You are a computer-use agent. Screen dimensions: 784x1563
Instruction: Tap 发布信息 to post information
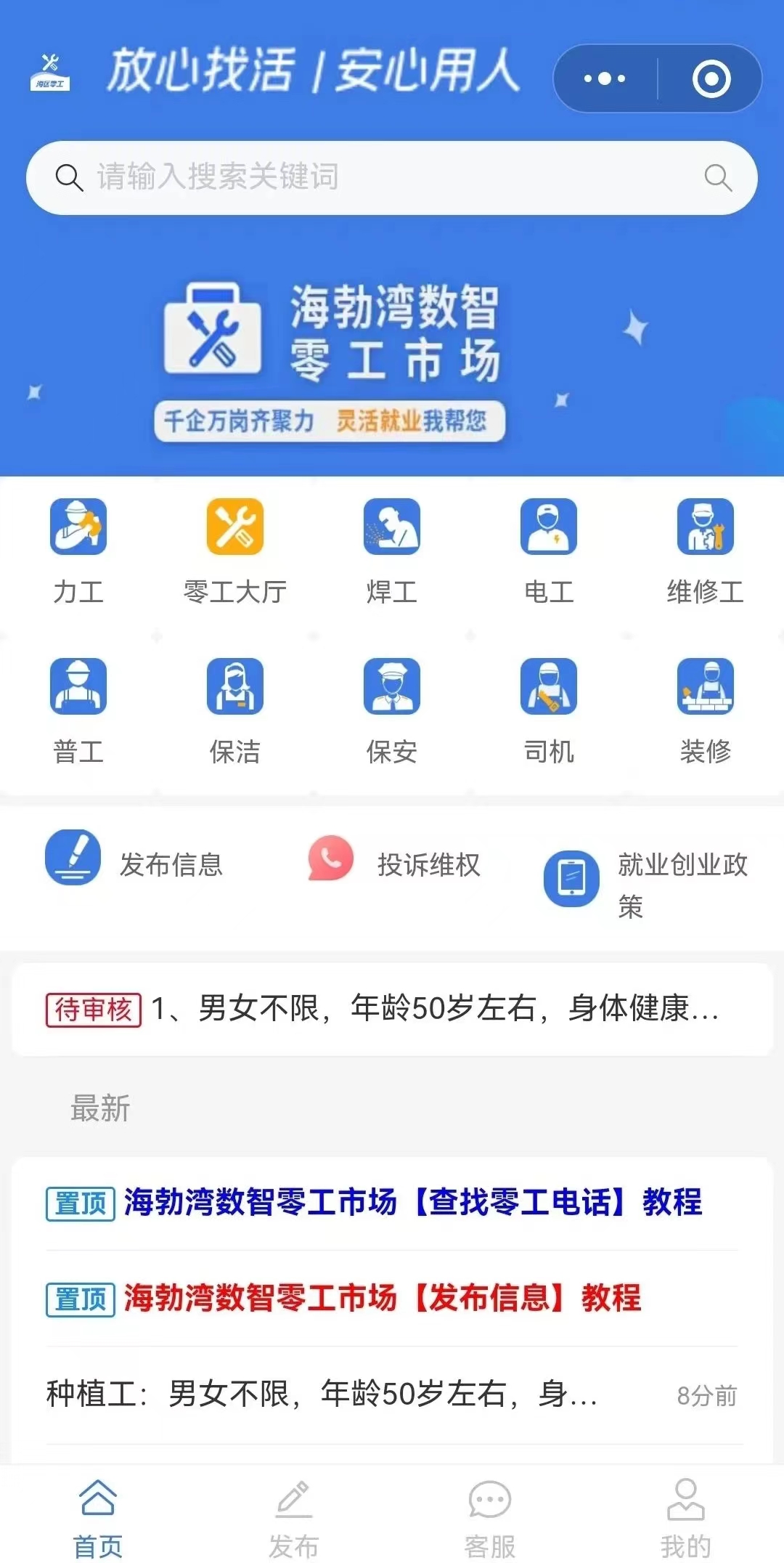[x=135, y=863]
